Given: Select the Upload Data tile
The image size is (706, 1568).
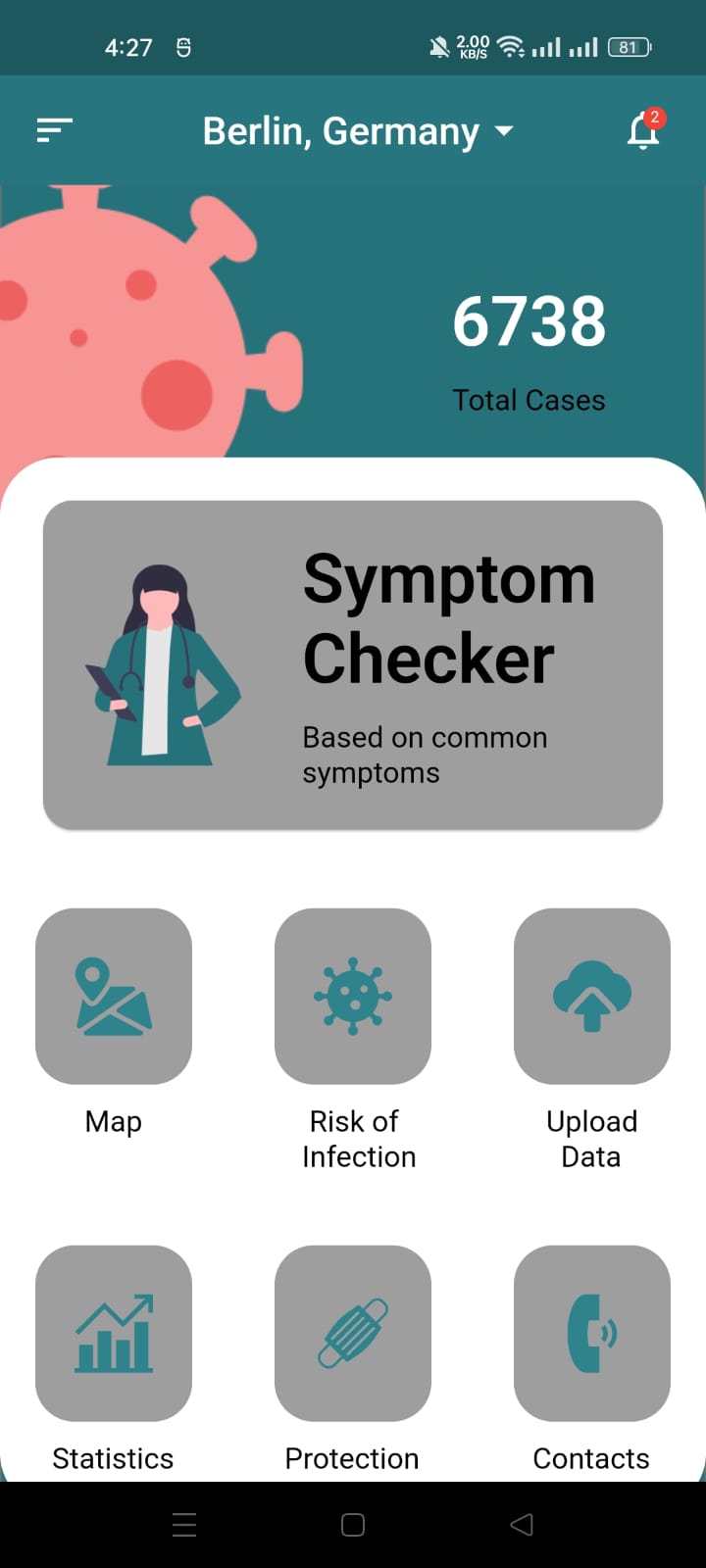Looking at the screenshot, I should 592,996.
